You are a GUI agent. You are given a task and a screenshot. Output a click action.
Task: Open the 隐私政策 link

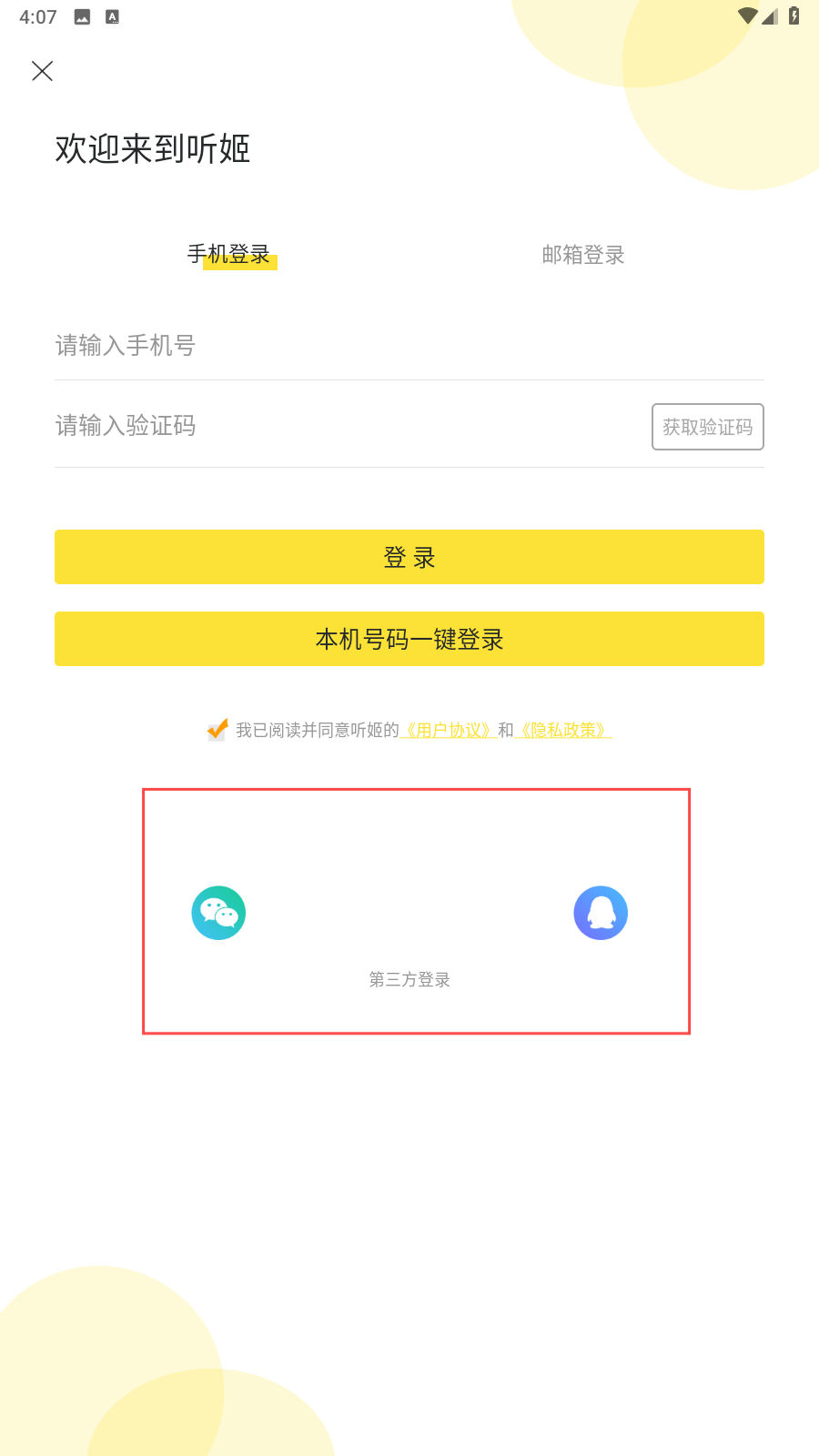563,730
